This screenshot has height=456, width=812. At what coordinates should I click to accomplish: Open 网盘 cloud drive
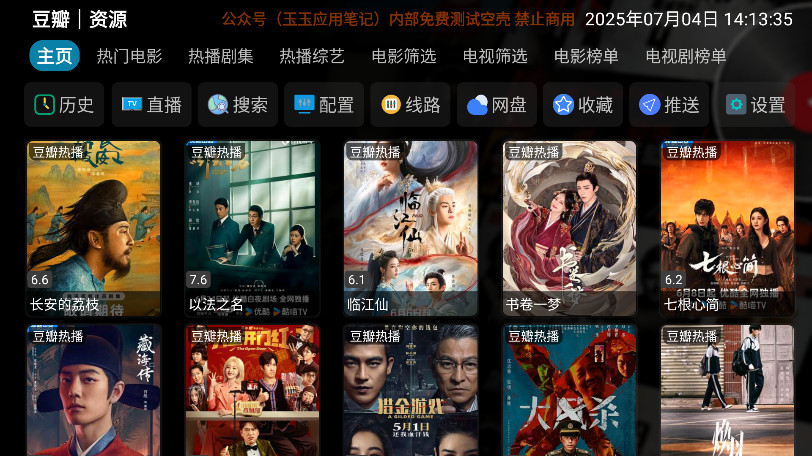tap(497, 105)
